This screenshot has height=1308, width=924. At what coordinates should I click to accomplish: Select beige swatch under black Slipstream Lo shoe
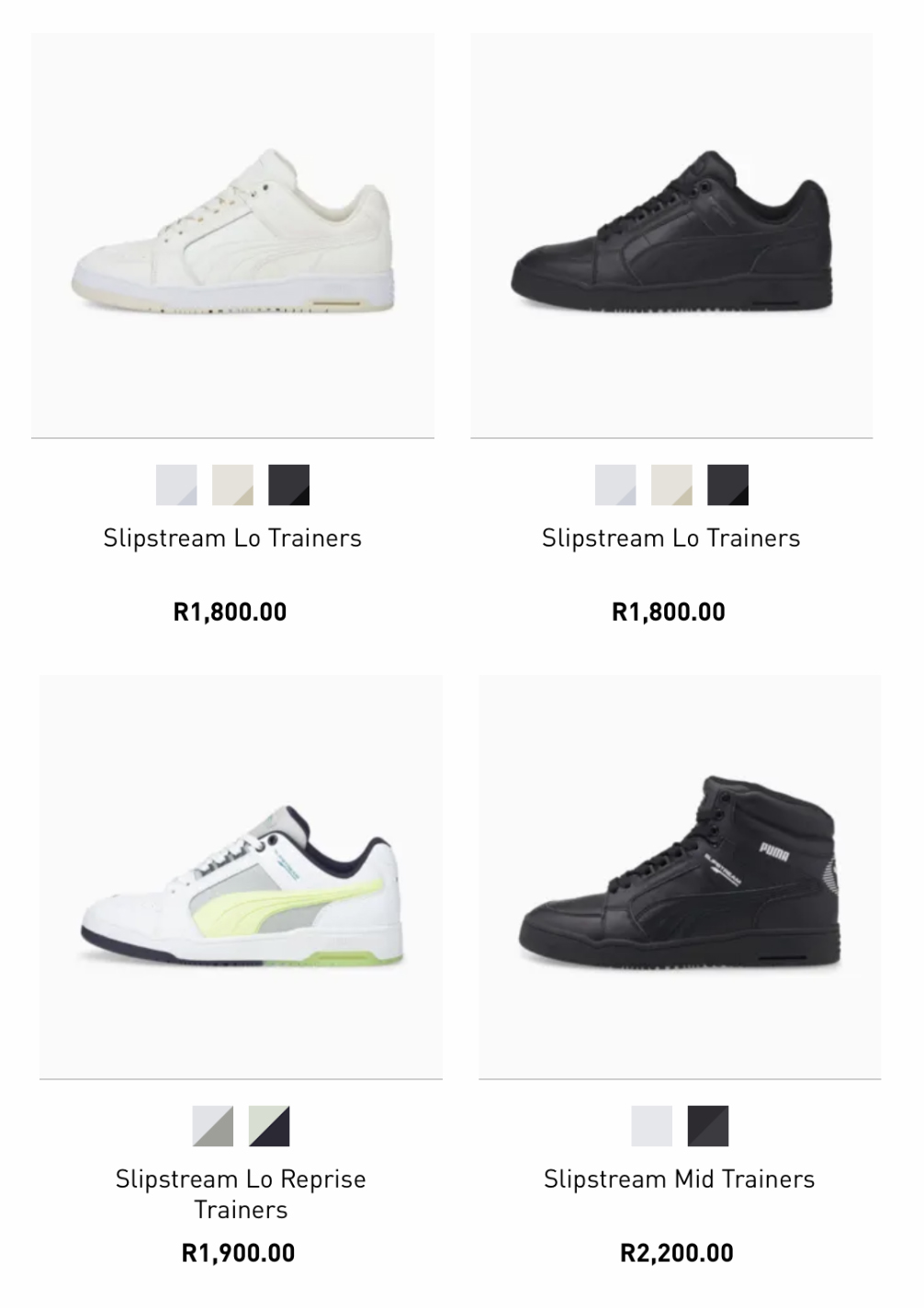[671, 485]
